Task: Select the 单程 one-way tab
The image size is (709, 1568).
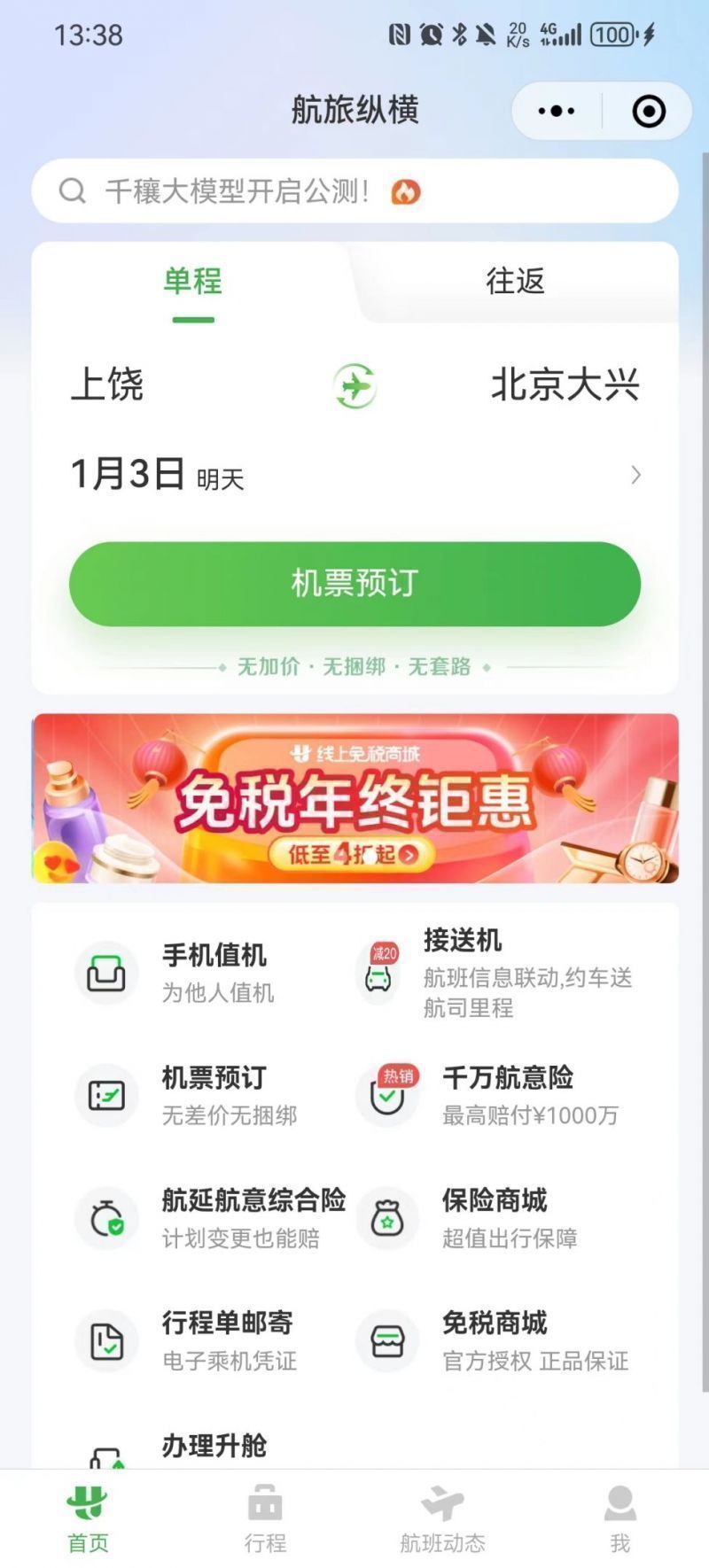Action: tap(193, 282)
